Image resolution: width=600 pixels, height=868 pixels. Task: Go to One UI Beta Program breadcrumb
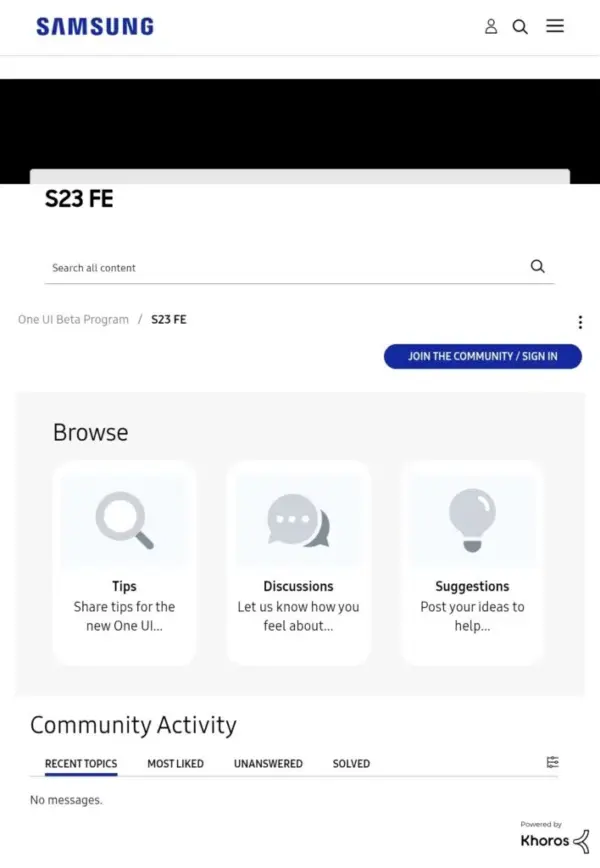click(73, 319)
